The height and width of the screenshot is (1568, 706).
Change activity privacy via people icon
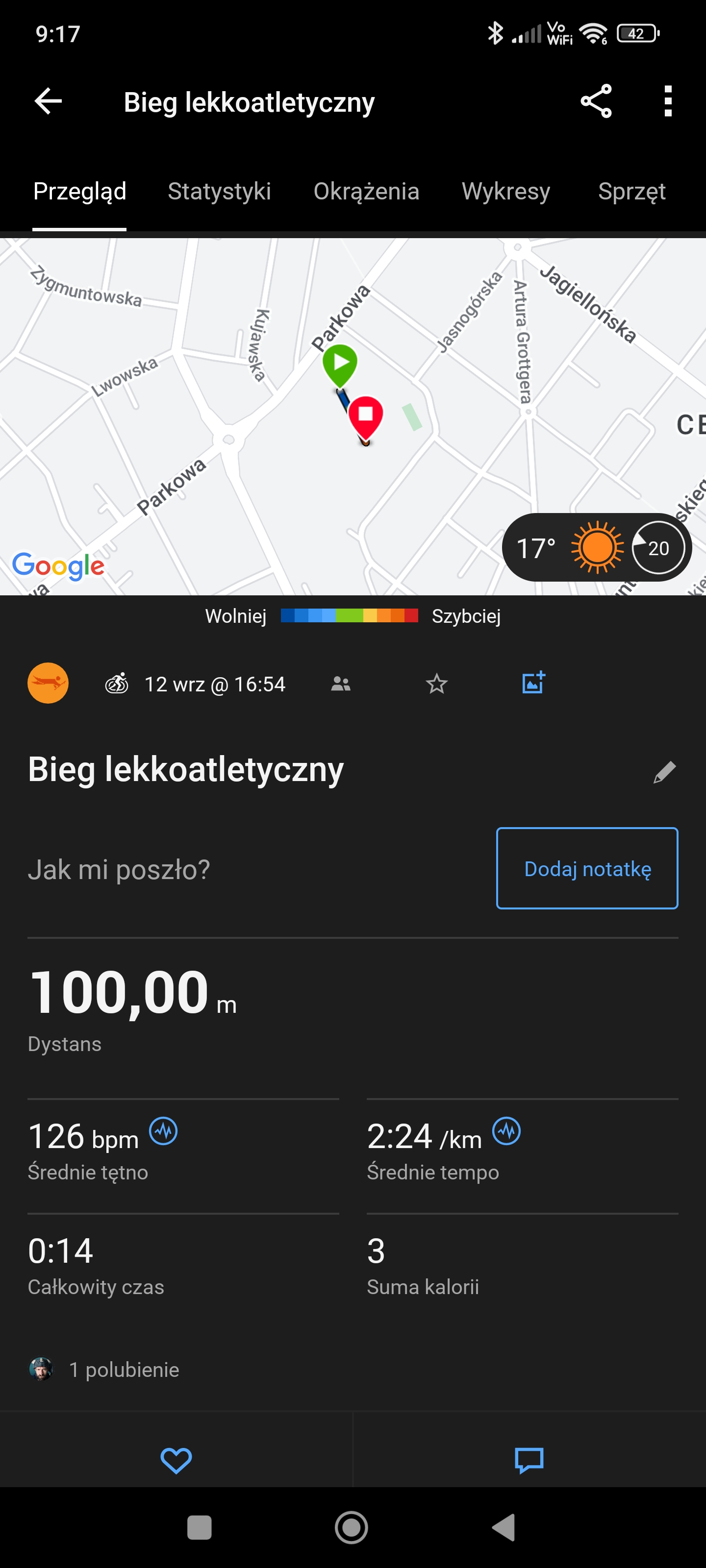point(341,684)
